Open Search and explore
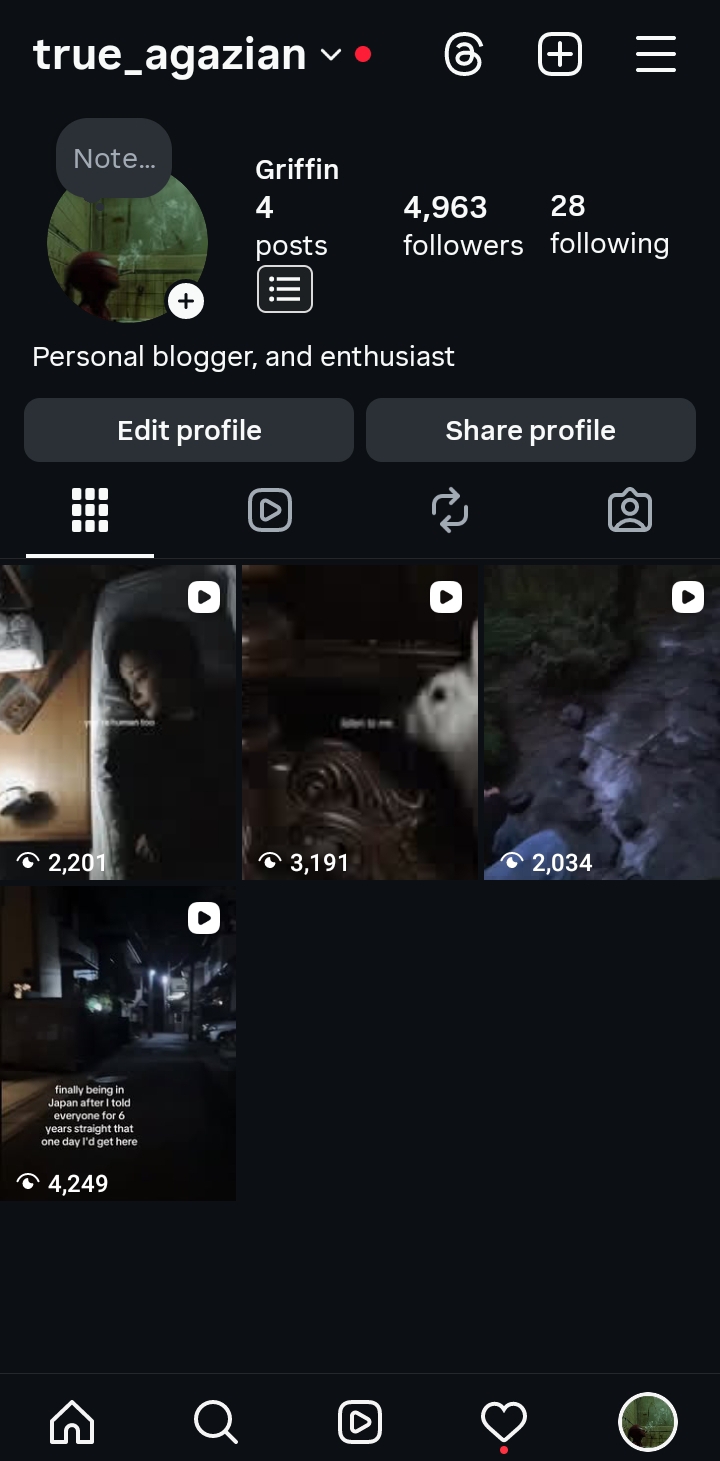720x1461 pixels. pyautogui.click(x=215, y=1421)
